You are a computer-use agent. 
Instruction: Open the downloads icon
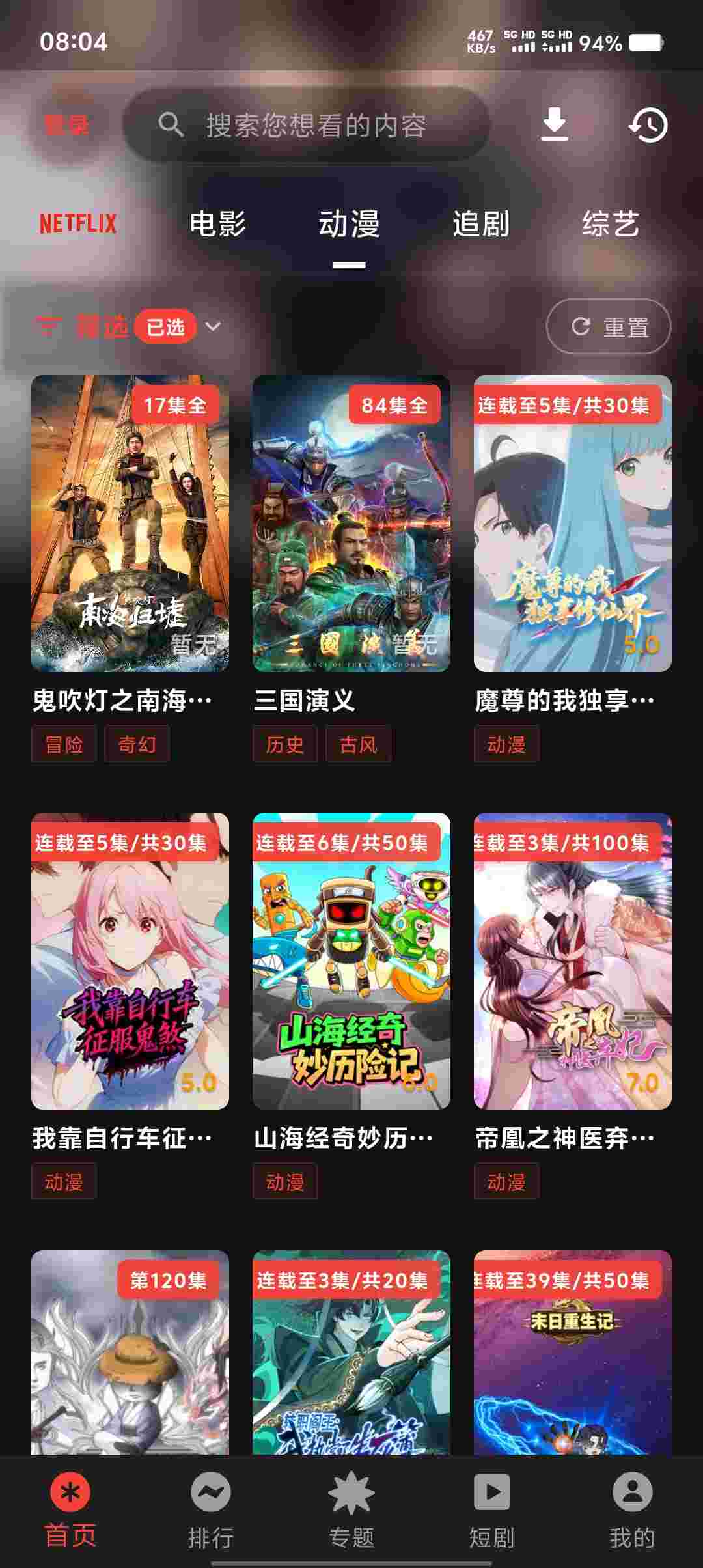[554, 124]
